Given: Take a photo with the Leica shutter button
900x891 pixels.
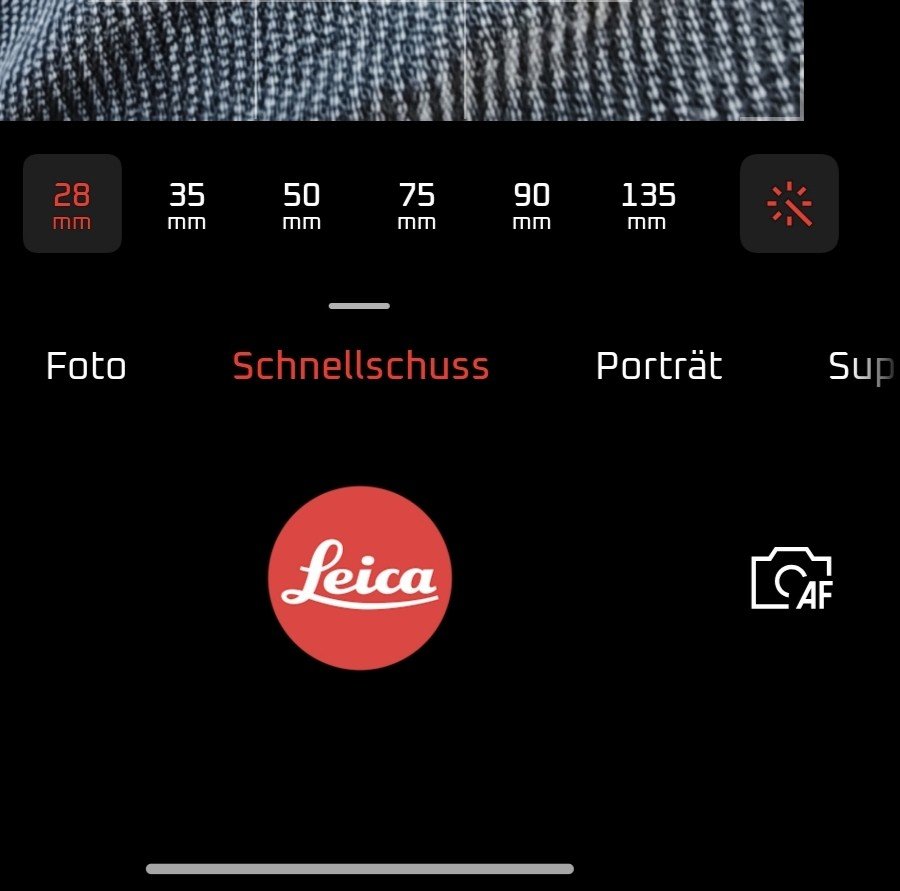Looking at the screenshot, I should (x=360, y=578).
